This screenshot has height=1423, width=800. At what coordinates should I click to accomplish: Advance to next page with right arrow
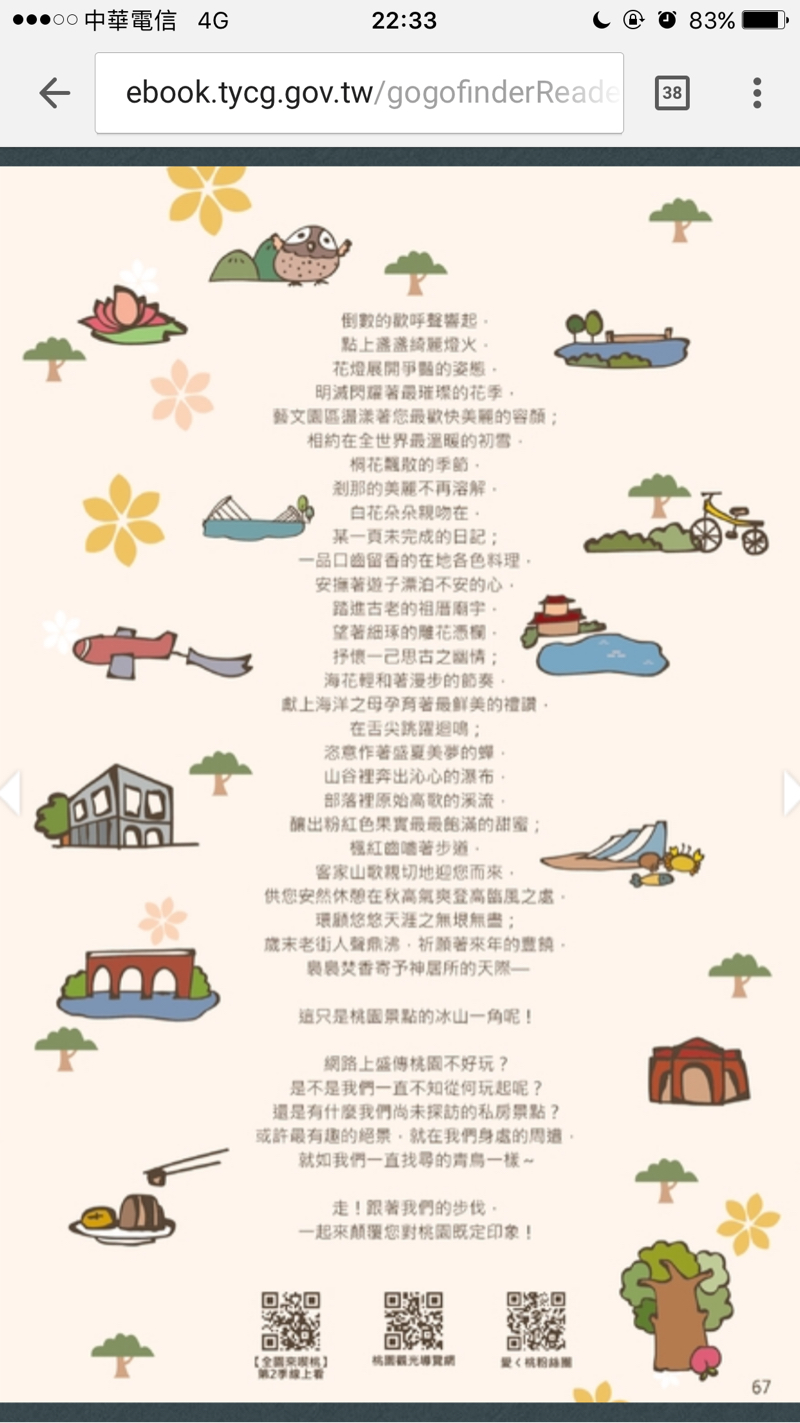787,790
